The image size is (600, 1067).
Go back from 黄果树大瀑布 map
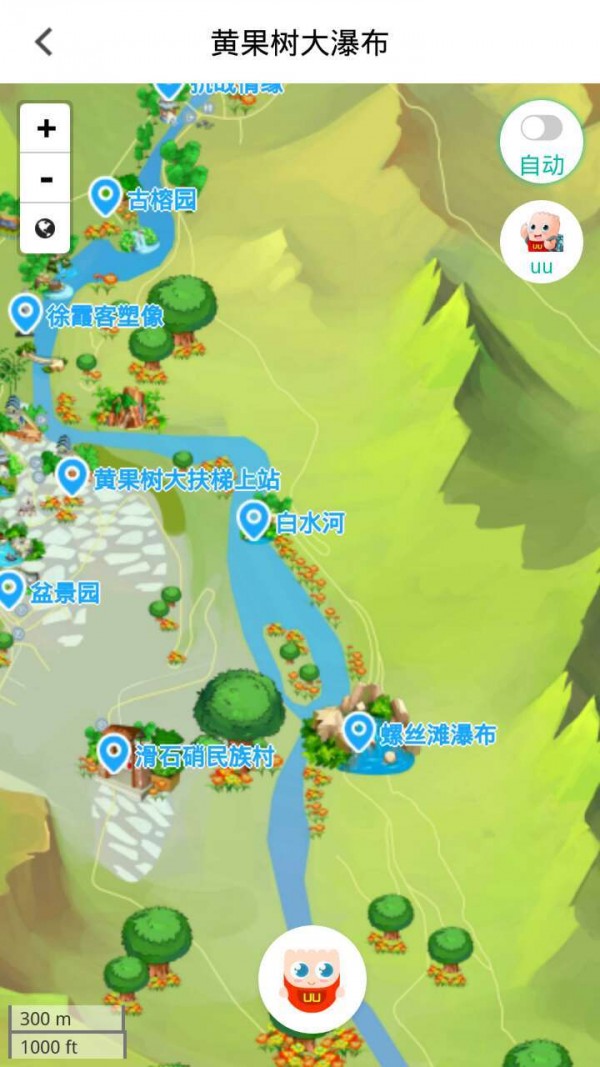(x=43, y=42)
